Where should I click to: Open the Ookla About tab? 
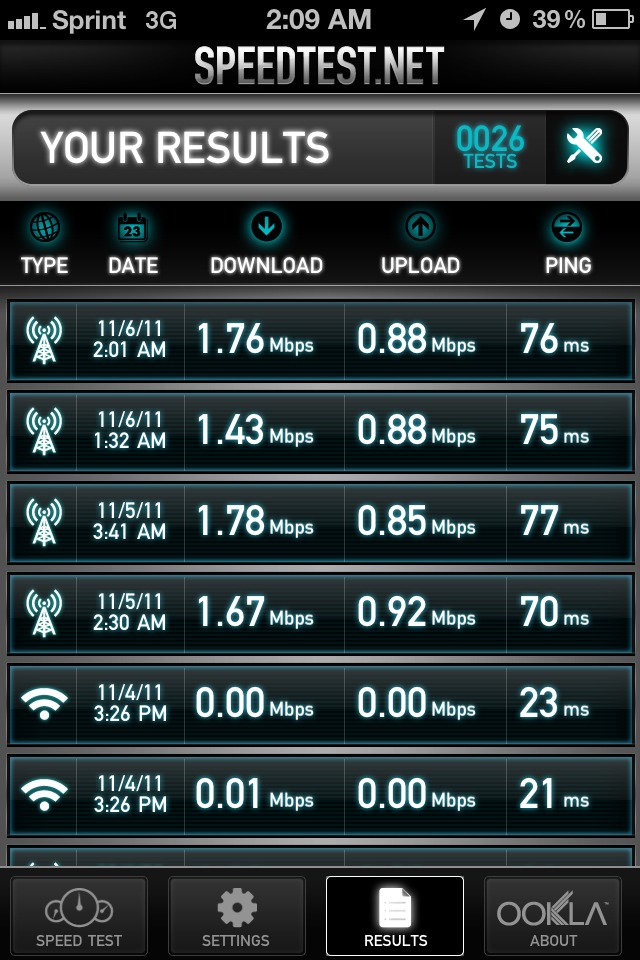(x=553, y=917)
